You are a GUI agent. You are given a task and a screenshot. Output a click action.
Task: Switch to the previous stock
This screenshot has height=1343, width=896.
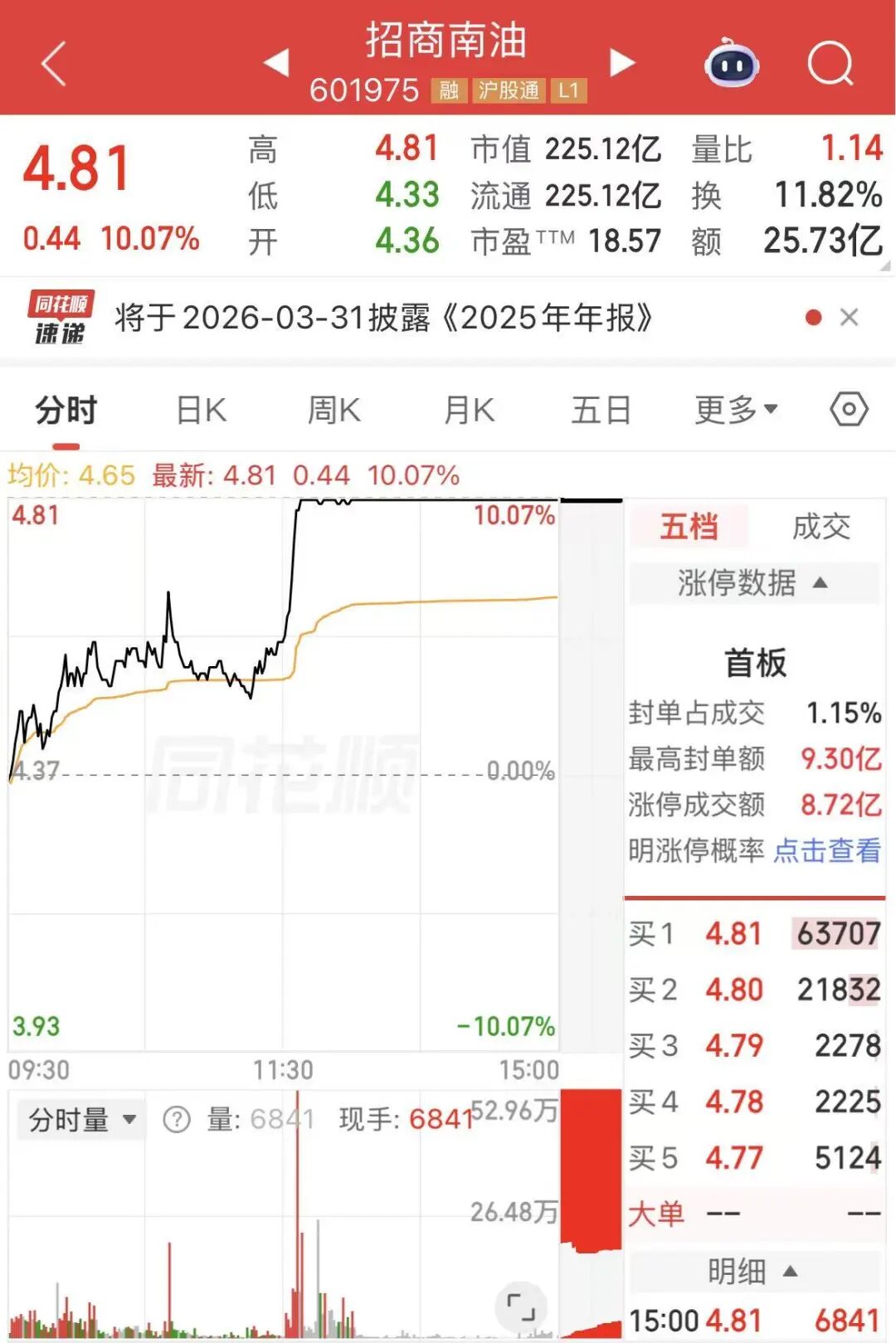point(276,62)
